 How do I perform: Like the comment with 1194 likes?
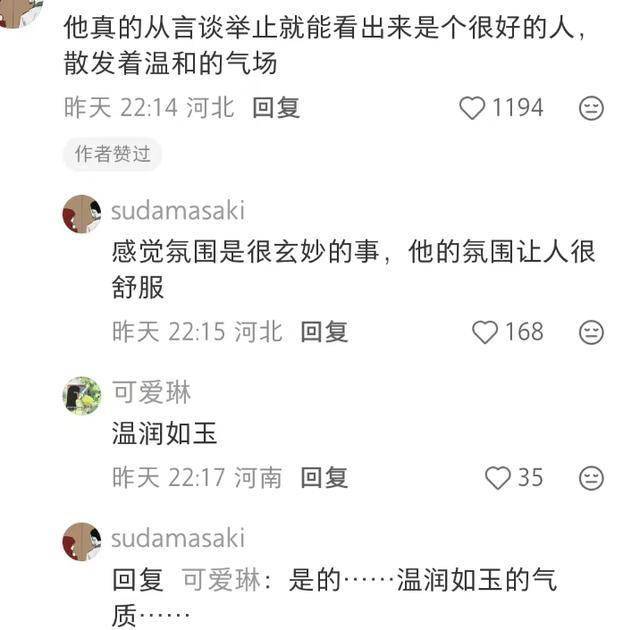click(x=472, y=108)
